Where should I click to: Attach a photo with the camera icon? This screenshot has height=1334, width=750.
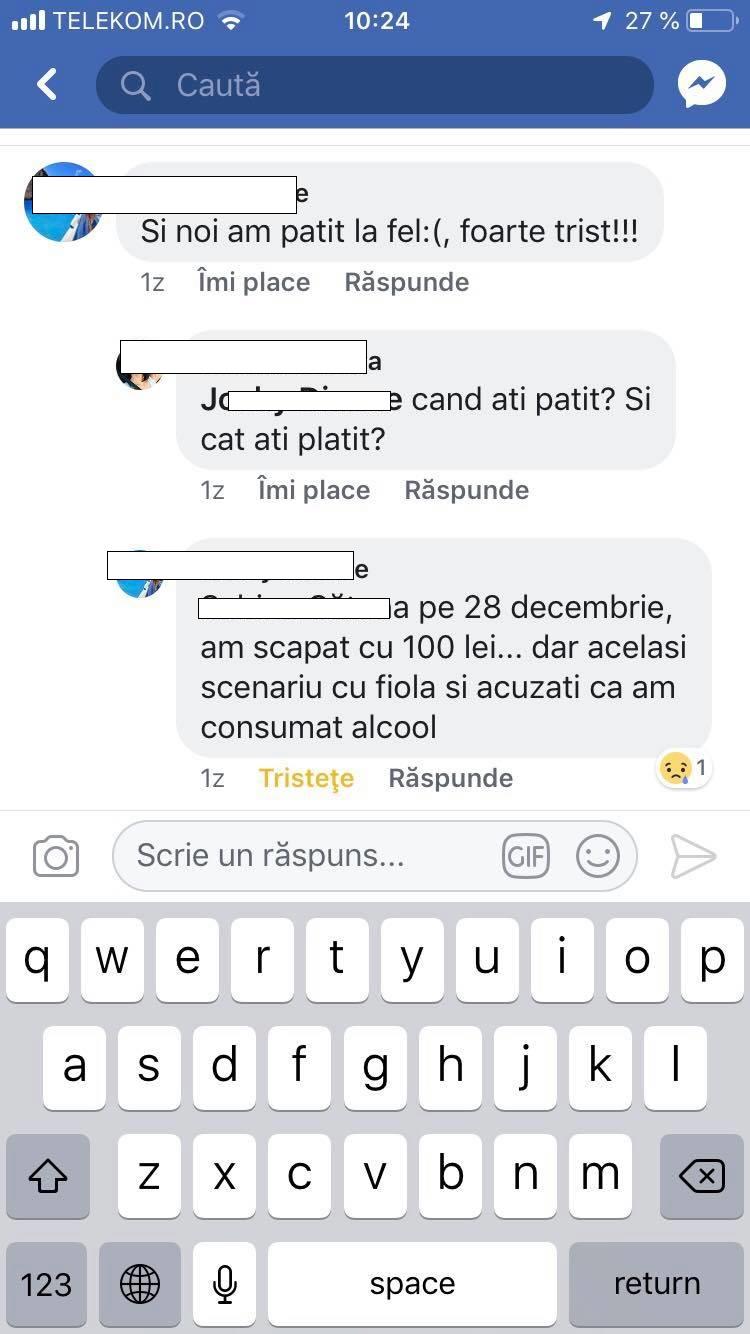pyautogui.click(x=56, y=857)
